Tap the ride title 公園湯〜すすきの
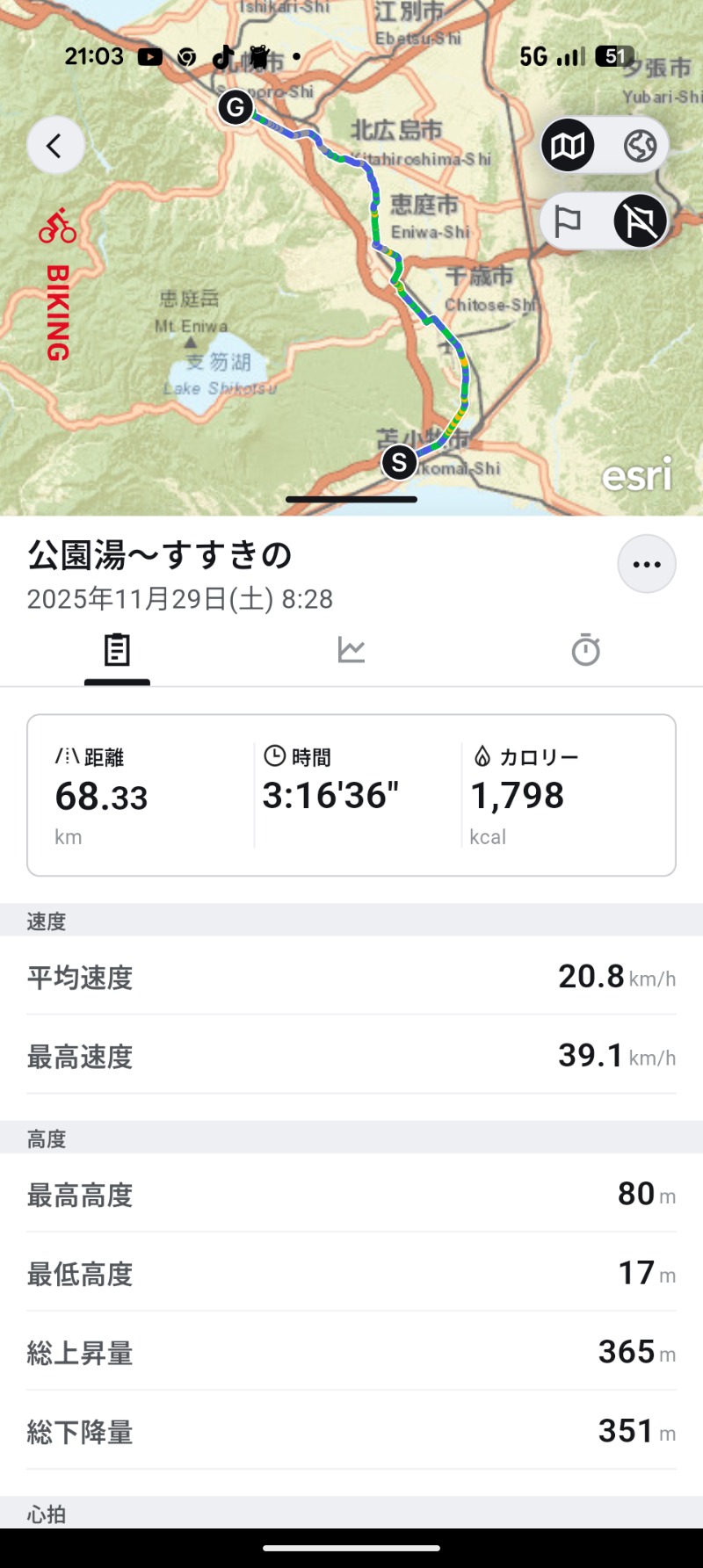The image size is (703, 1568). [x=161, y=555]
